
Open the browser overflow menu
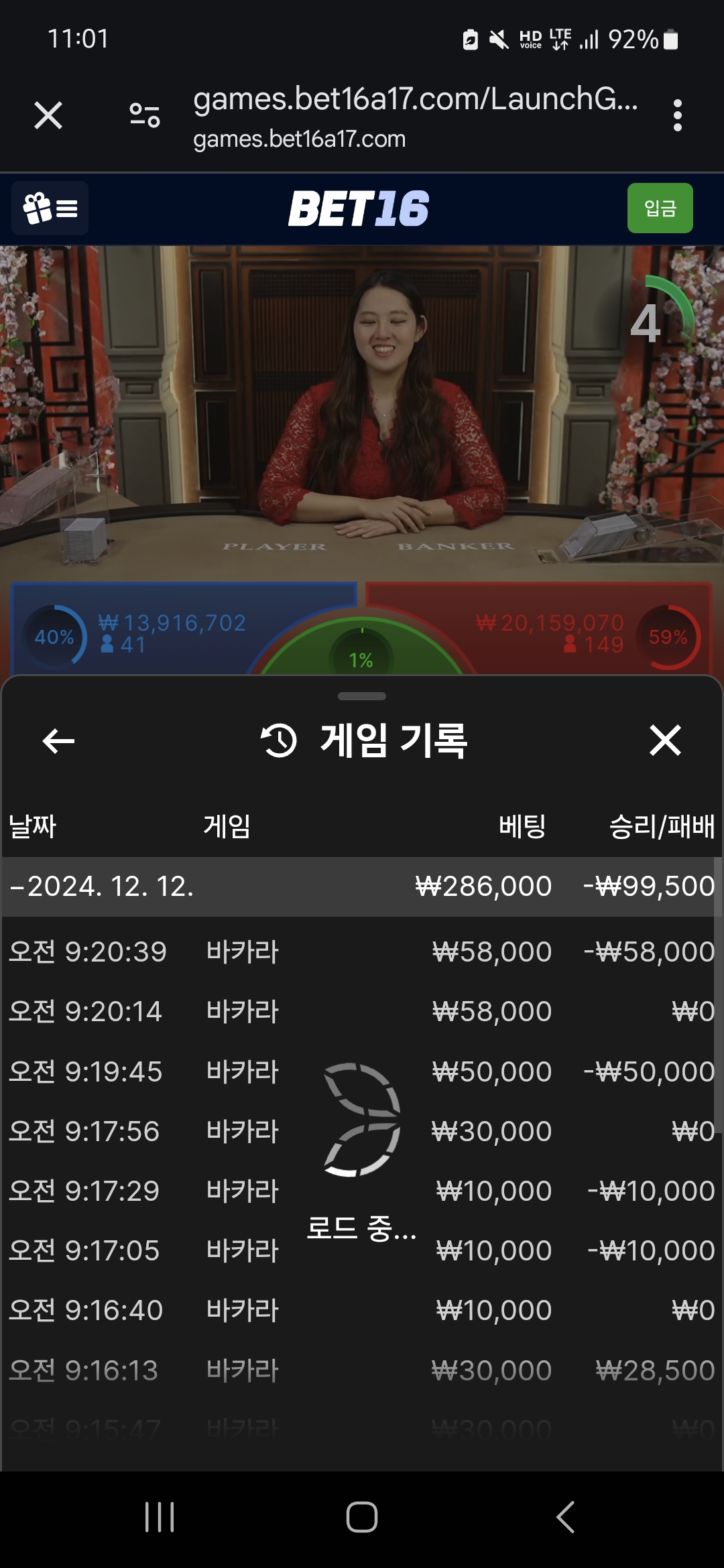677,115
